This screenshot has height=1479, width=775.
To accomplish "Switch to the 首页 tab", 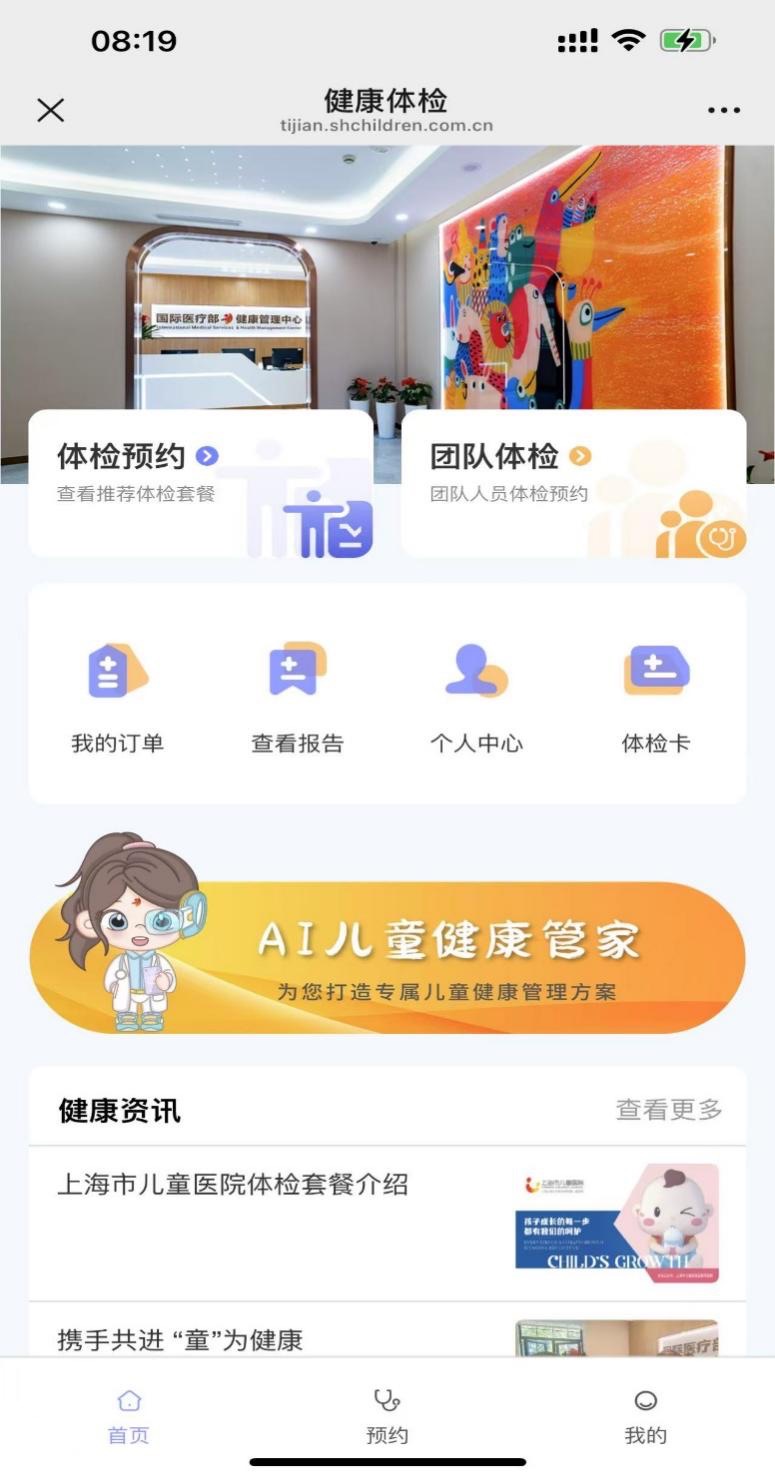I will click(129, 1418).
